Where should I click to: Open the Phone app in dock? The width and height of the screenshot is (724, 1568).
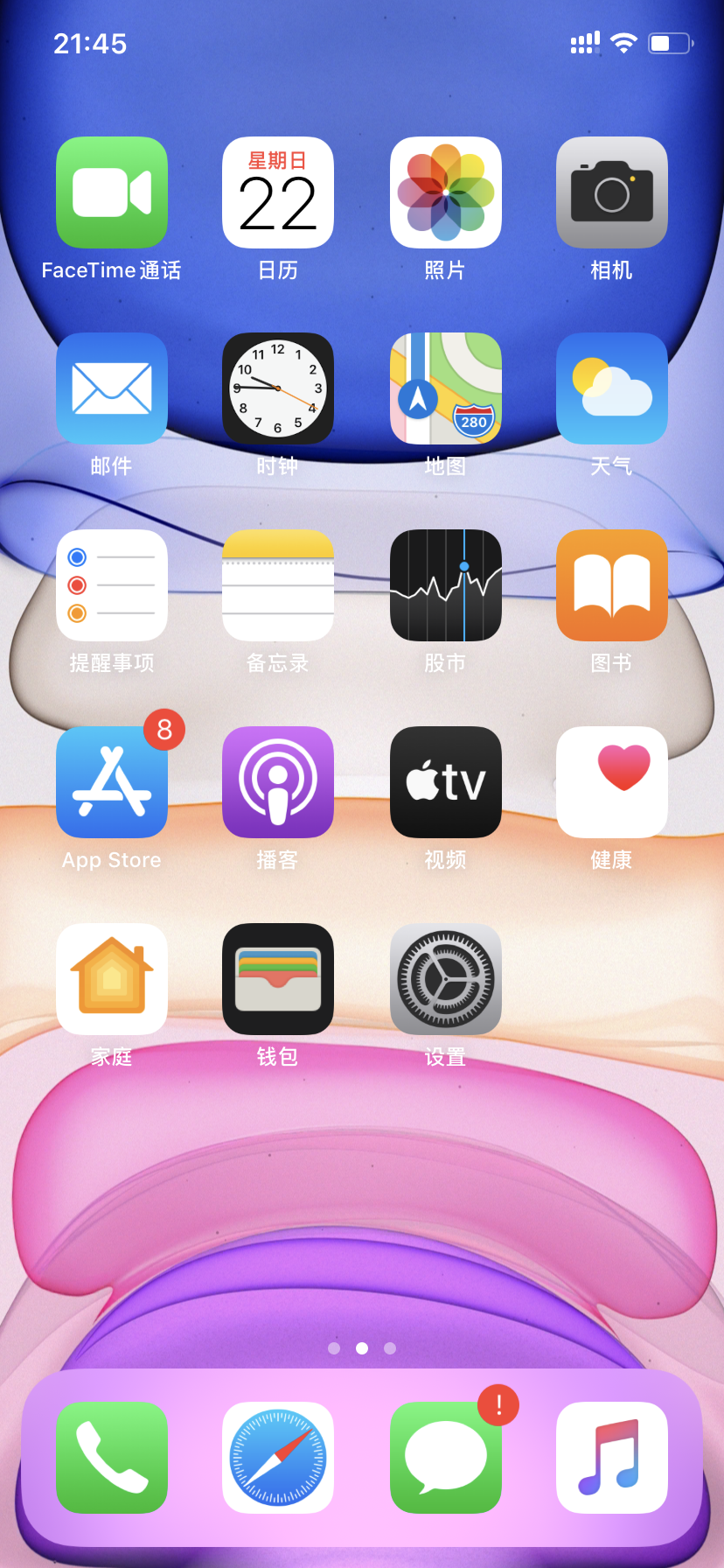tap(112, 1458)
